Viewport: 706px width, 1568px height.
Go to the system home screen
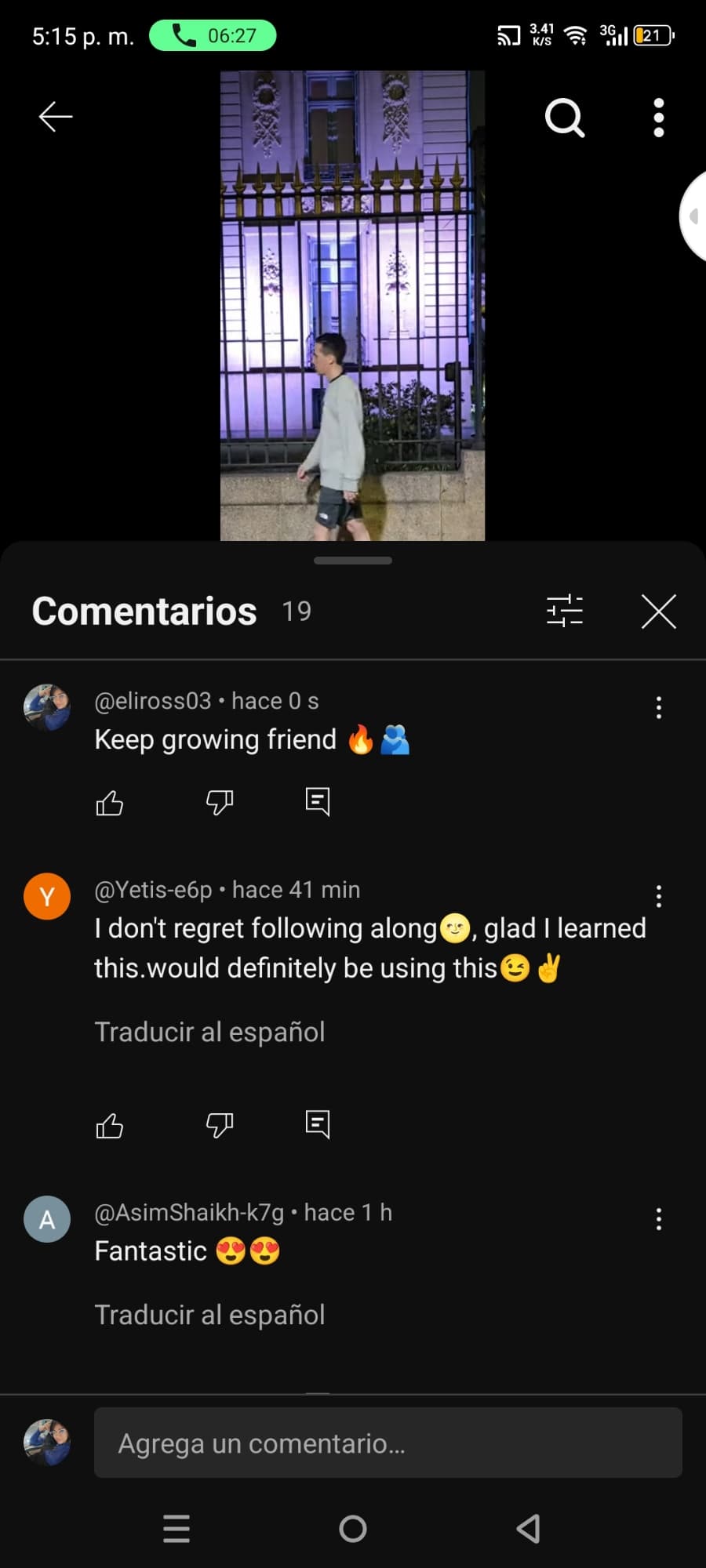353,1528
